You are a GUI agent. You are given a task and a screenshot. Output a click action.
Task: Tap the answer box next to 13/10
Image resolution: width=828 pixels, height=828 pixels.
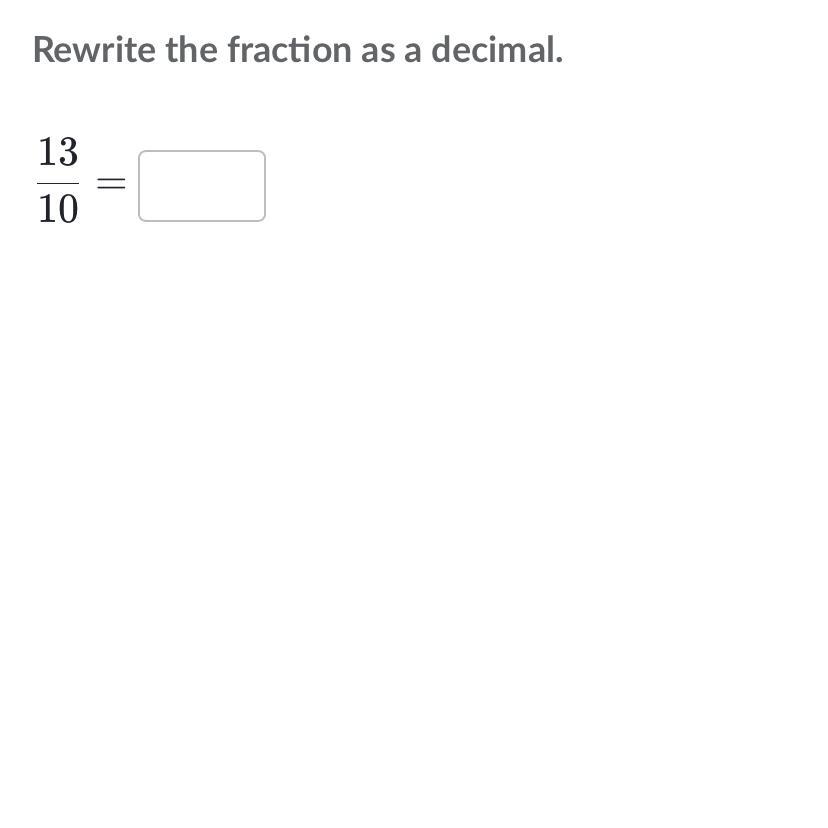tap(202, 186)
